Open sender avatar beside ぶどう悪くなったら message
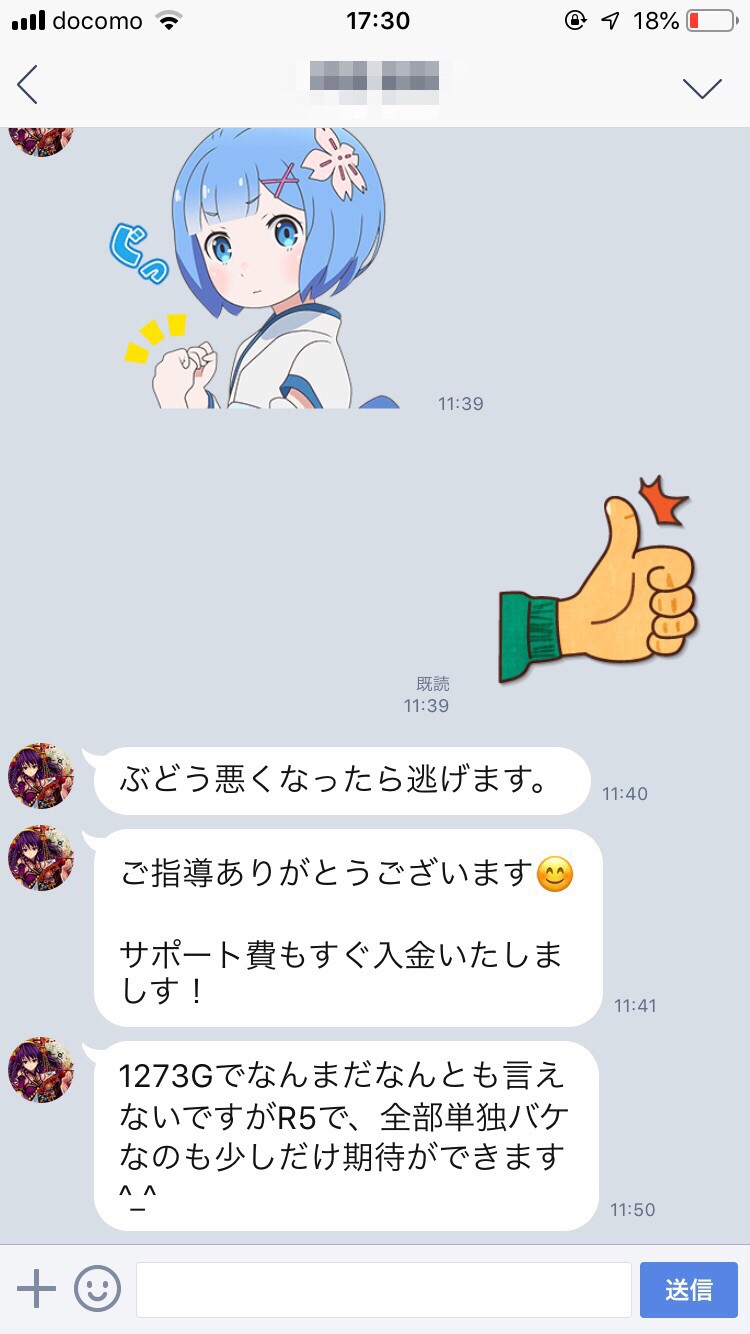 [41, 776]
